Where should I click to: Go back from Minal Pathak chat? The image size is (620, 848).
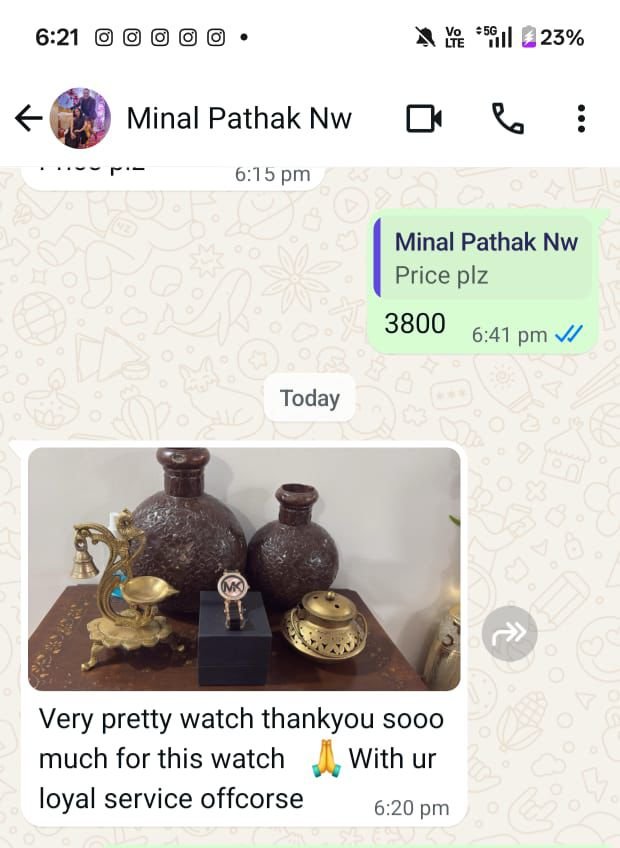click(x=28, y=119)
